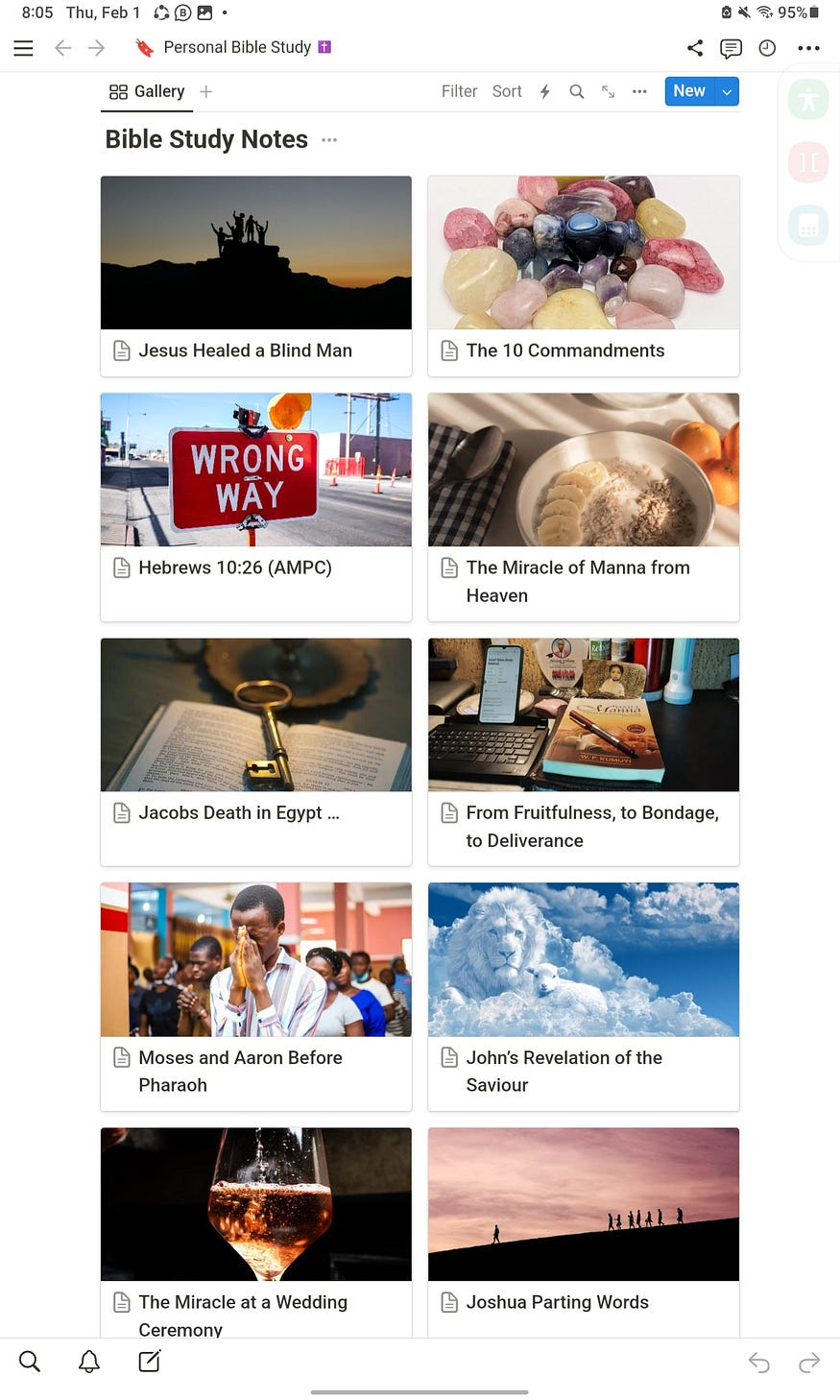
Task: Open the top-right page overflow menu
Action: point(808,48)
